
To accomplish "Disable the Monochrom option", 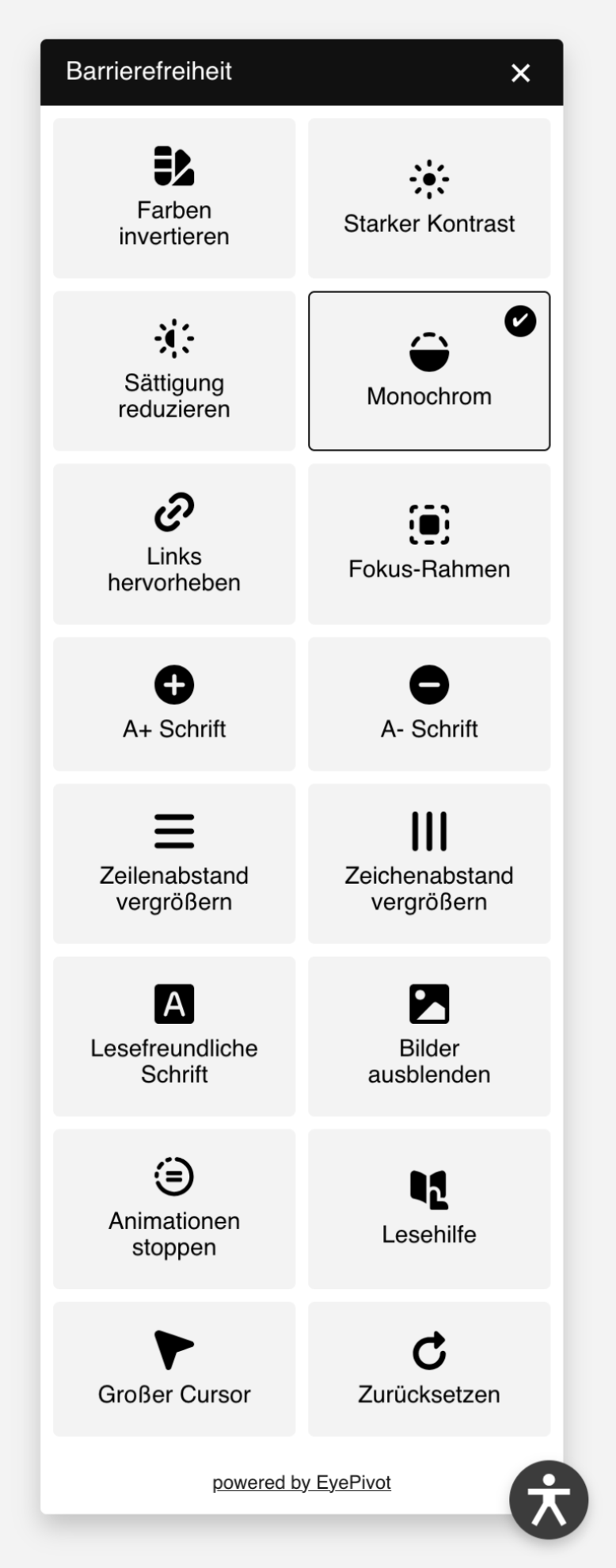I will click(x=429, y=371).
